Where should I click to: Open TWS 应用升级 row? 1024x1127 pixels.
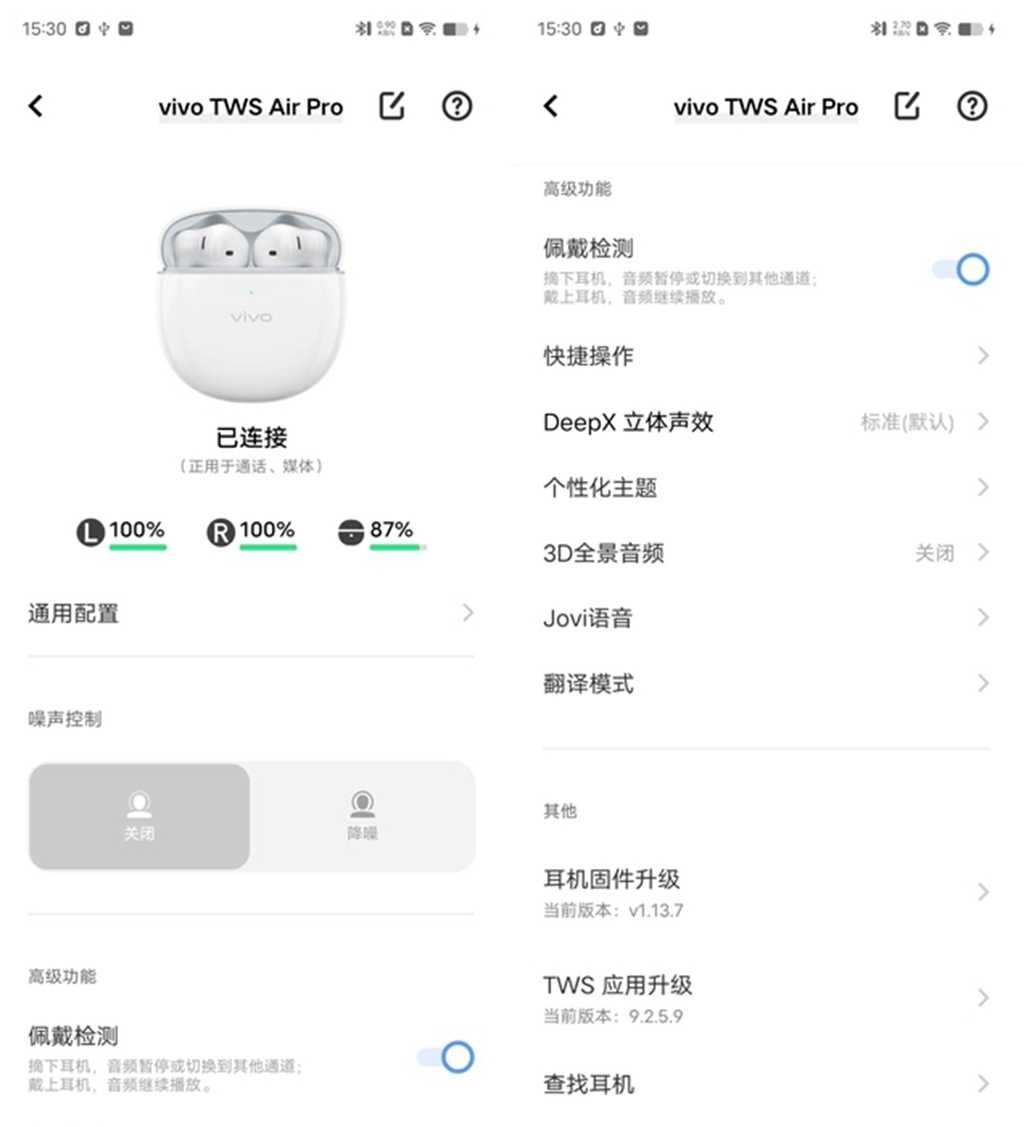click(x=765, y=998)
